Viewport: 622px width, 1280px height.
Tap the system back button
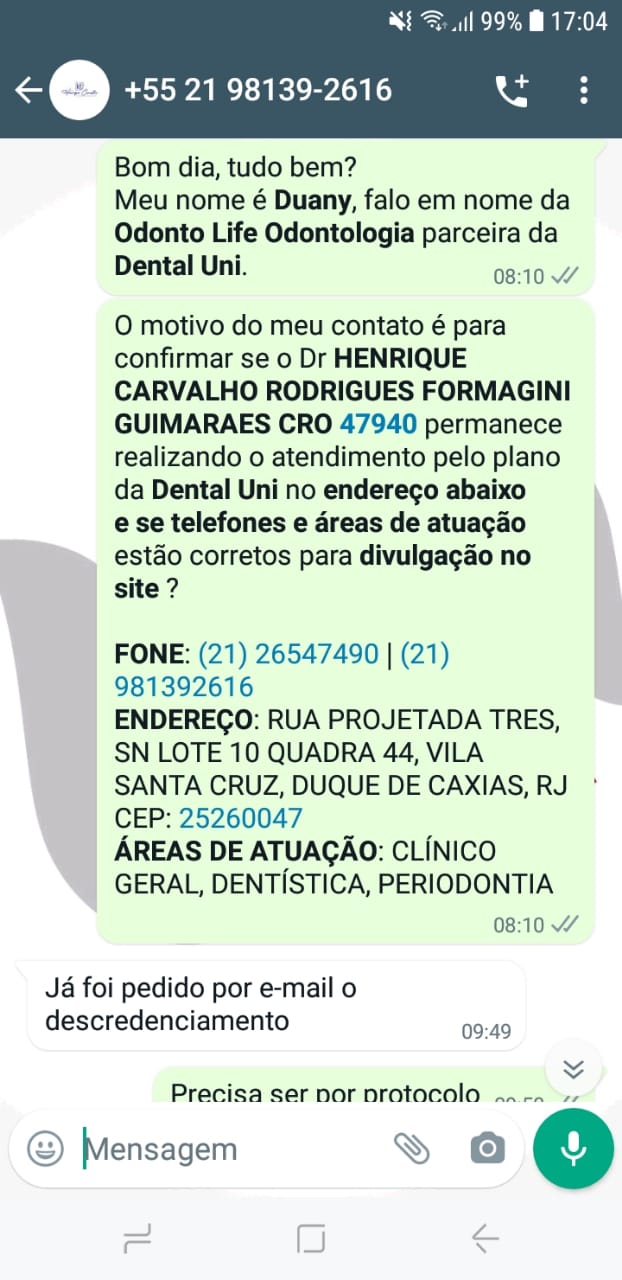coord(485,1239)
